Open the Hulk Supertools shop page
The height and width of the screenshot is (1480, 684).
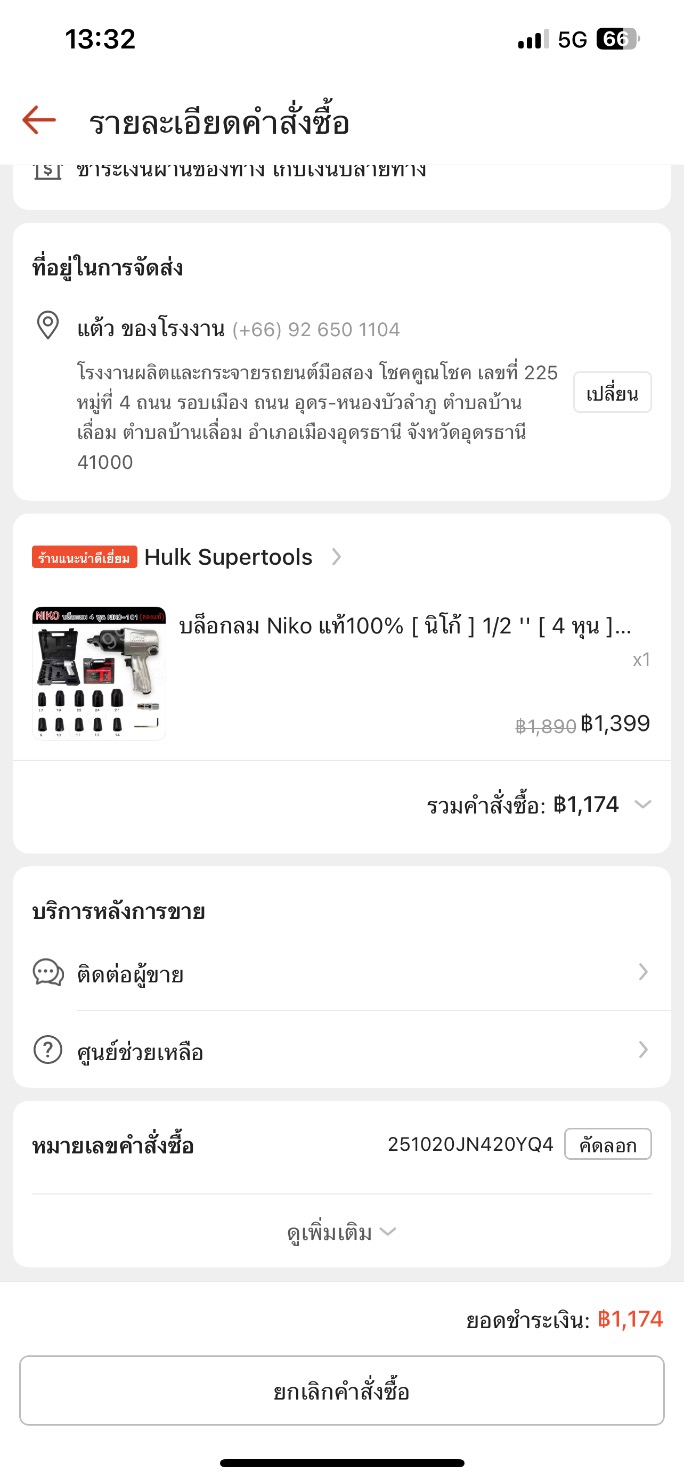tap(228, 557)
